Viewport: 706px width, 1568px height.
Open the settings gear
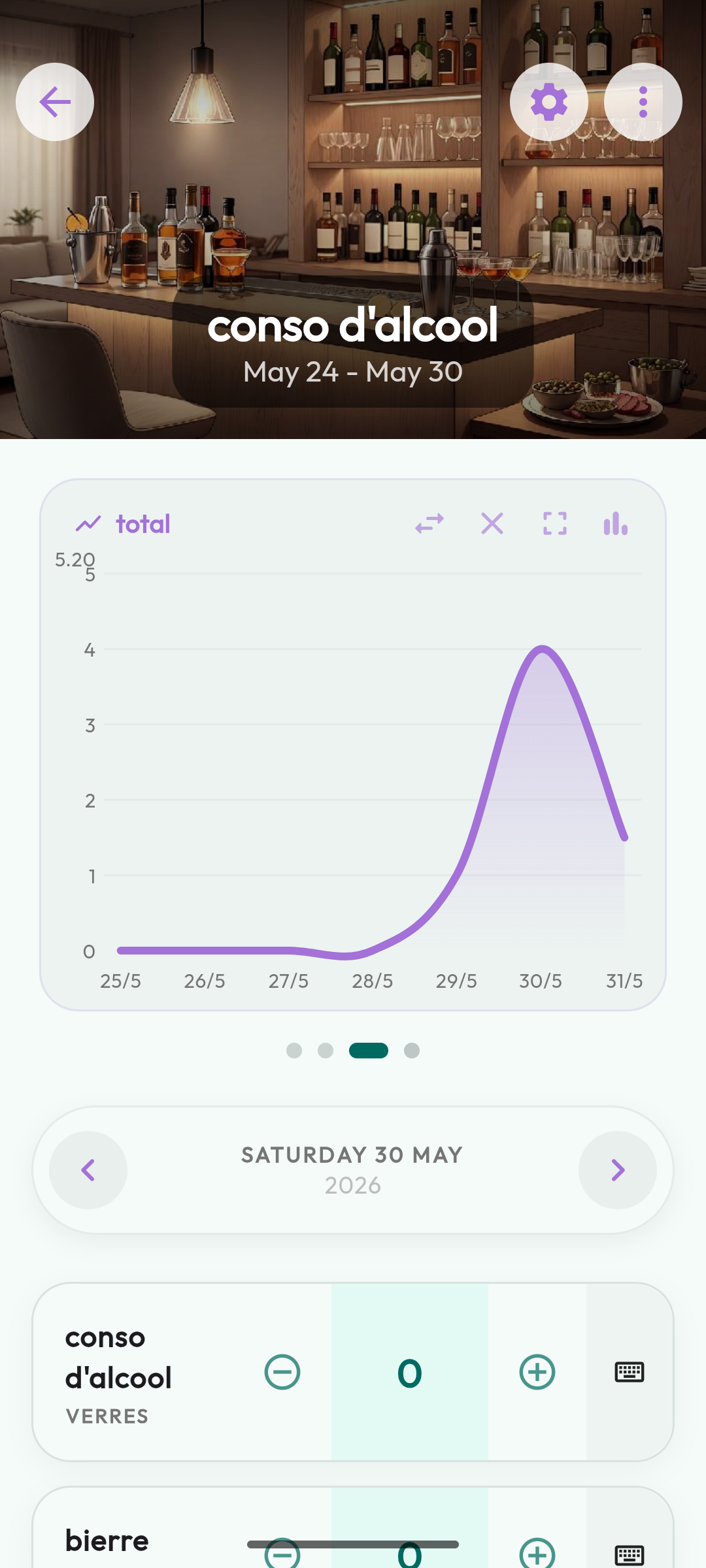pos(549,102)
